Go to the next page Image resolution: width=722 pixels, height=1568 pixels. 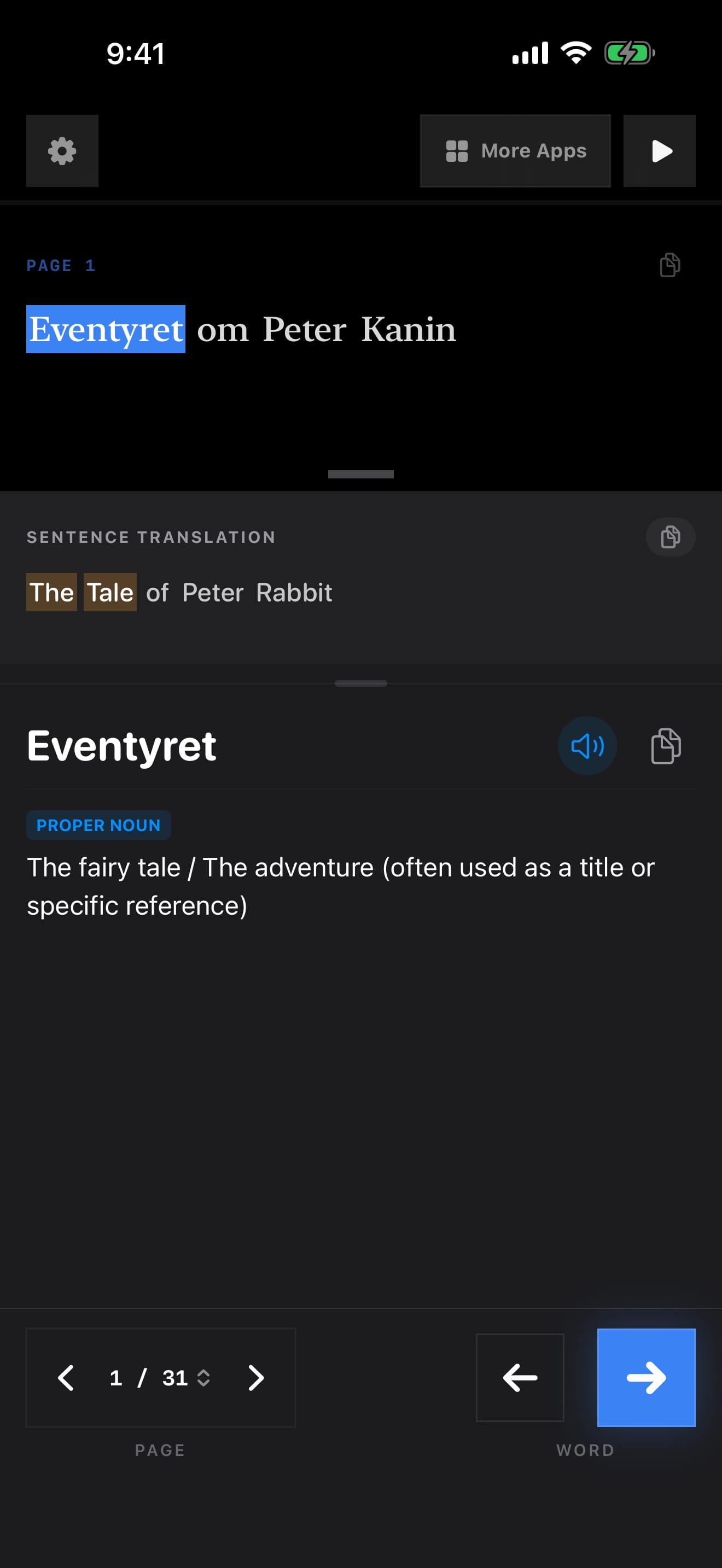pyautogui.click(x=257, y=1378)
